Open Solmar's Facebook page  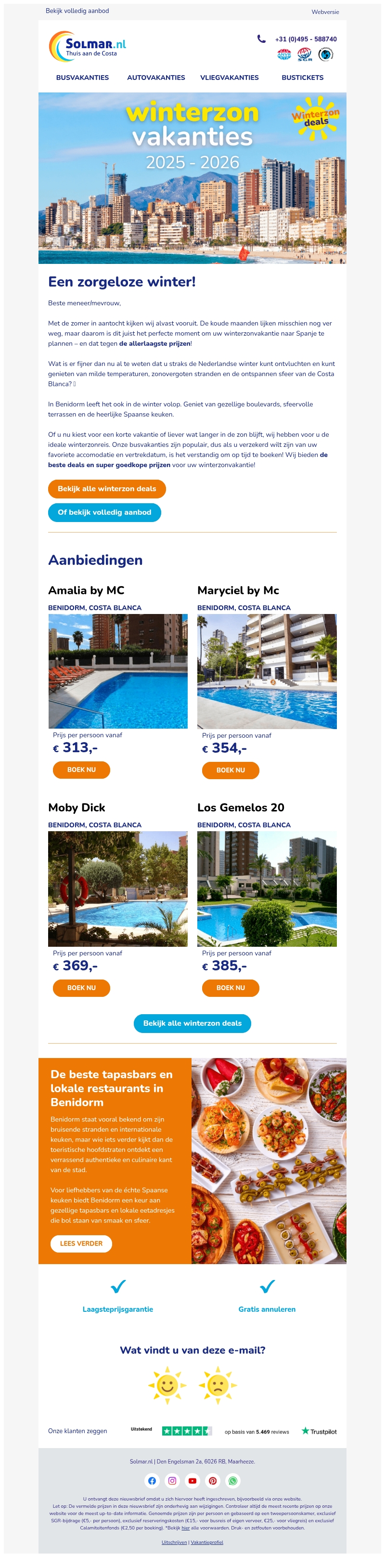coord(152,1481)
